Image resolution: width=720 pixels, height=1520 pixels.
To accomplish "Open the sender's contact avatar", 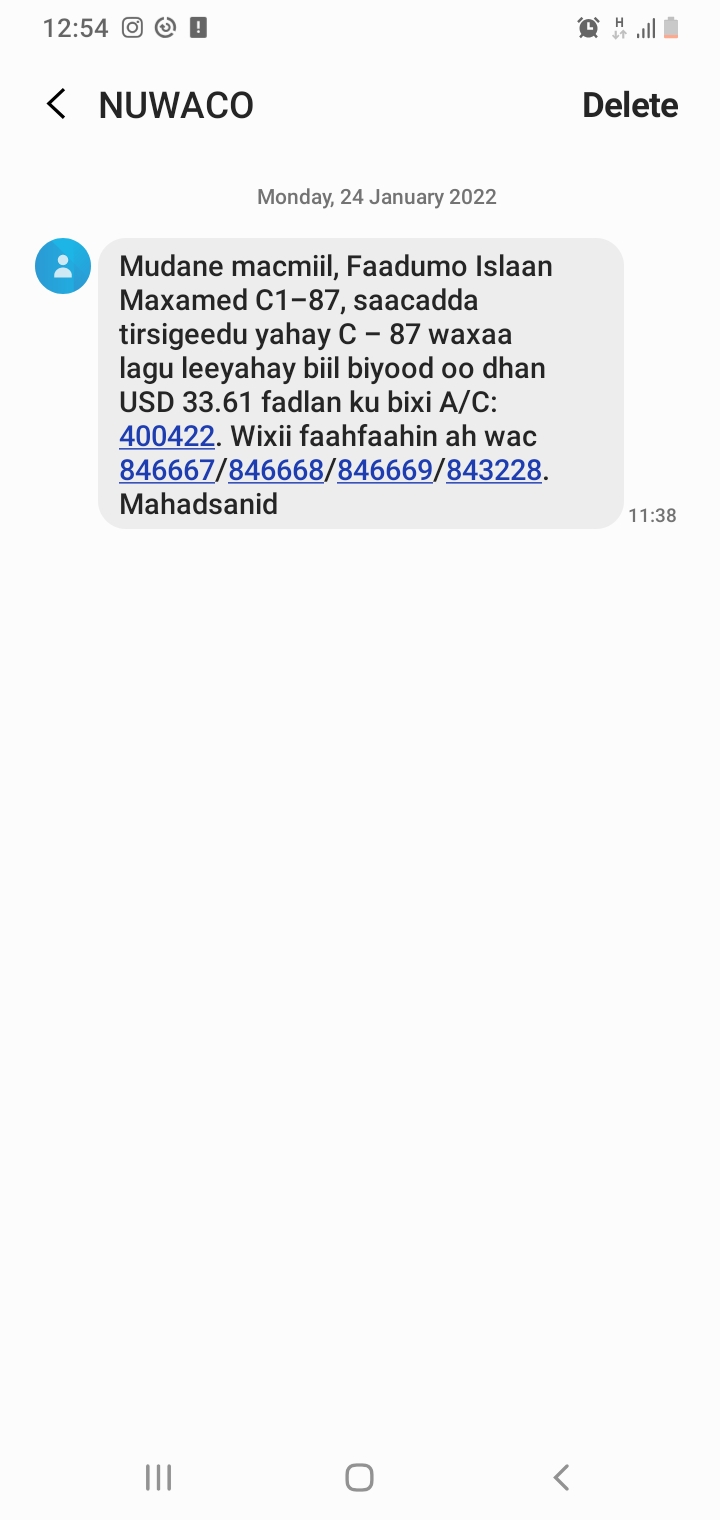I will pos(63,266).
